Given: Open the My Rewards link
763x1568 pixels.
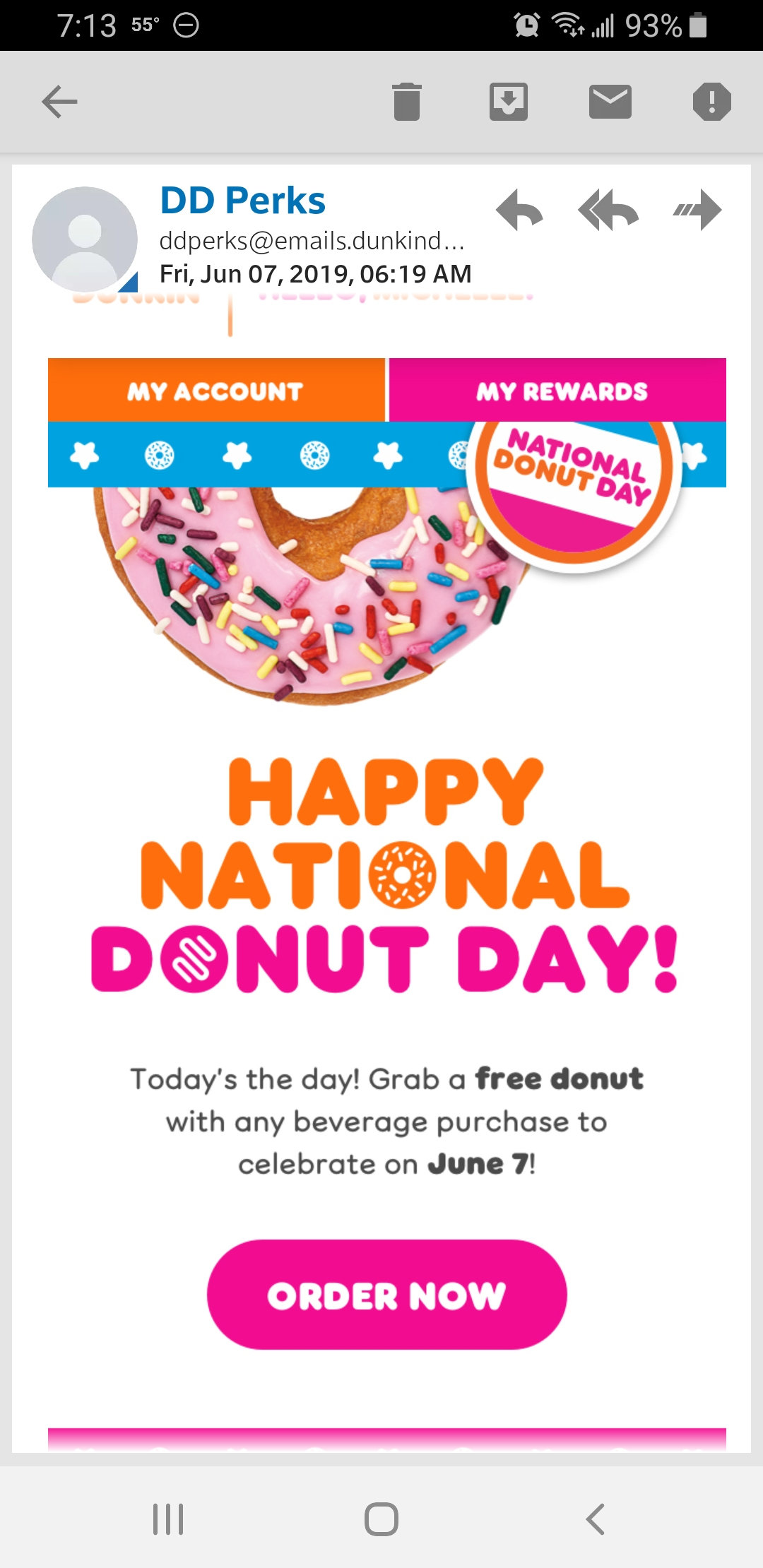Looking at the screenshot, I should [561, 391].
